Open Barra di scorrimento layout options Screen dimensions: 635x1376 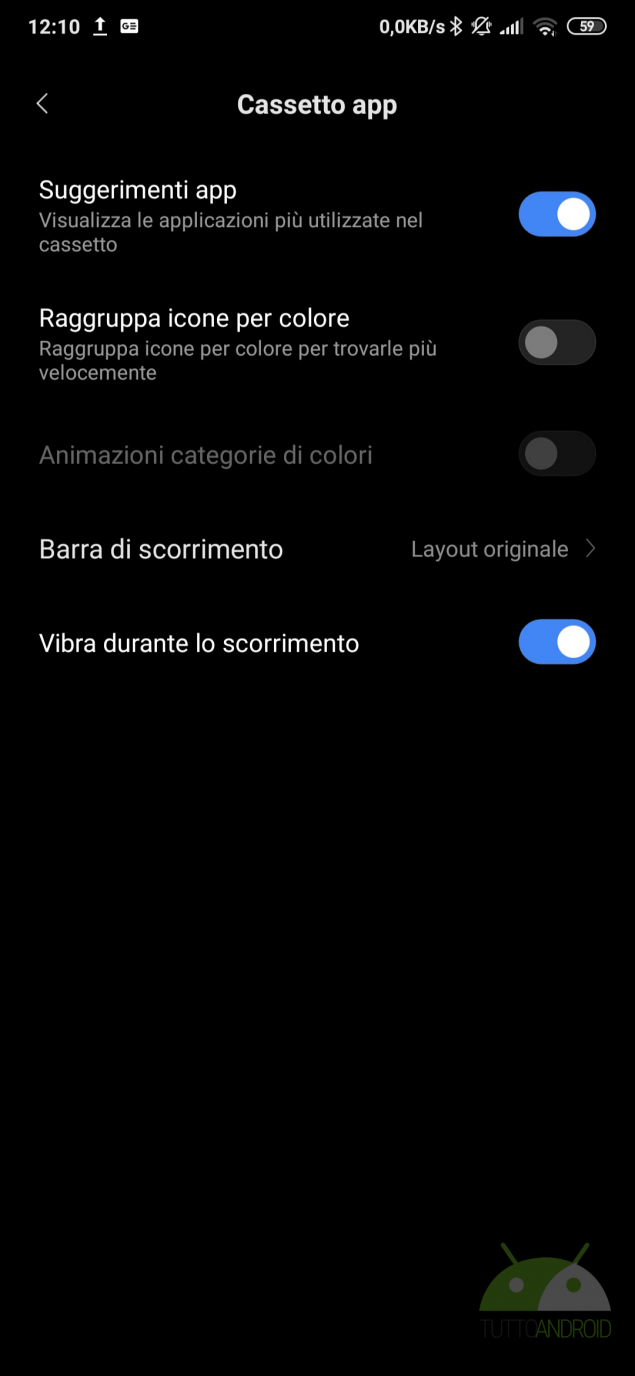(x=317, y=549)
